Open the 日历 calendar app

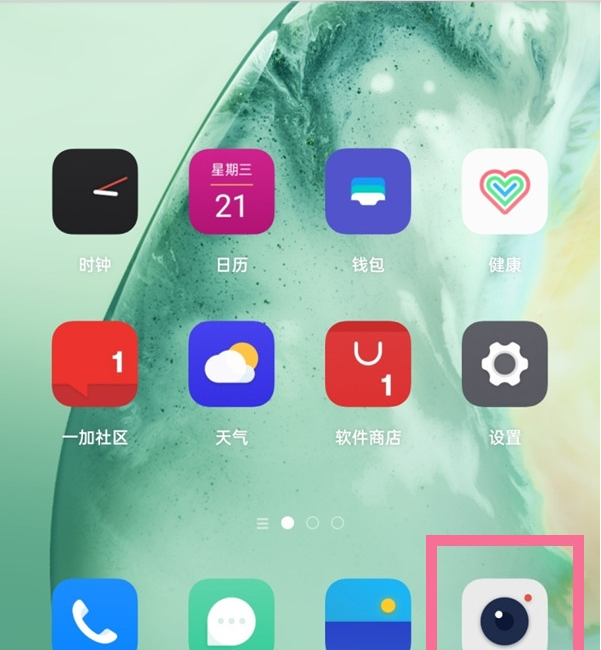pos(231,192)
